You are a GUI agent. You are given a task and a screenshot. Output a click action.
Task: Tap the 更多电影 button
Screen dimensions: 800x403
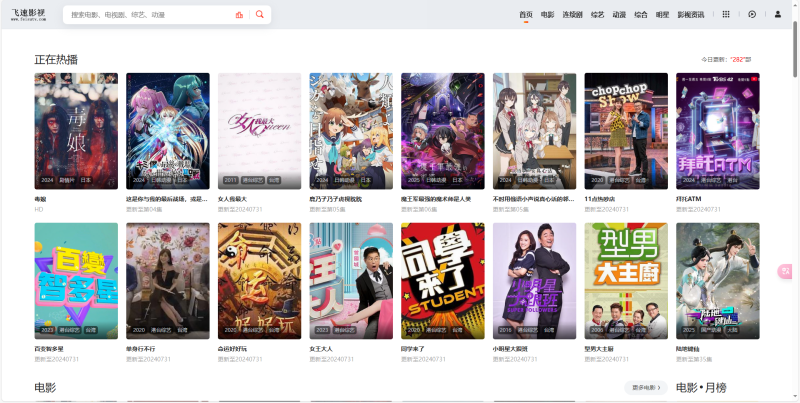[645, 387]
